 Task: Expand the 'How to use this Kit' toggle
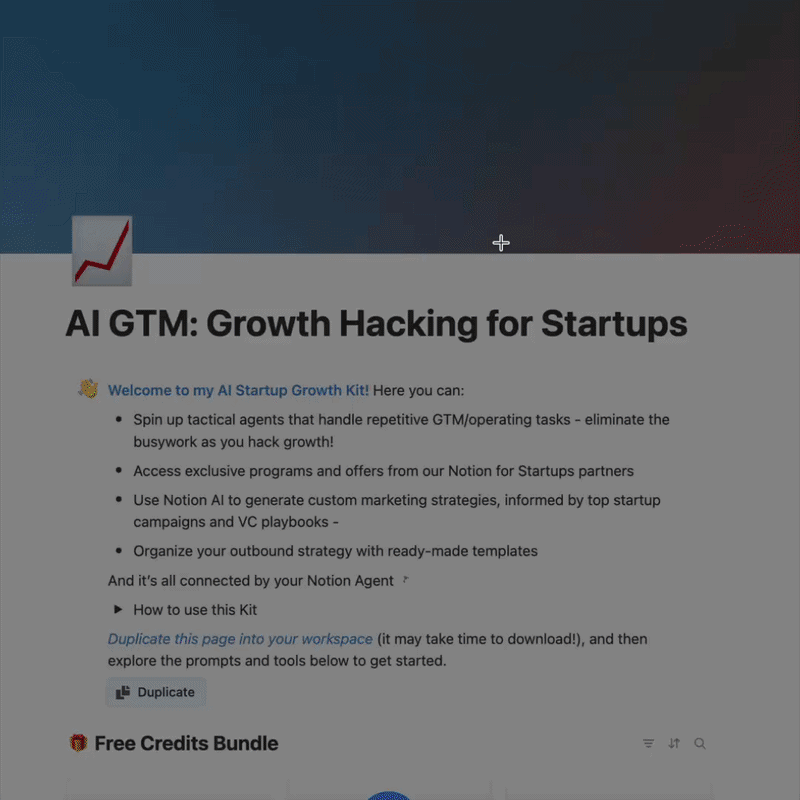pyautogui.click(x=118, y=609)
